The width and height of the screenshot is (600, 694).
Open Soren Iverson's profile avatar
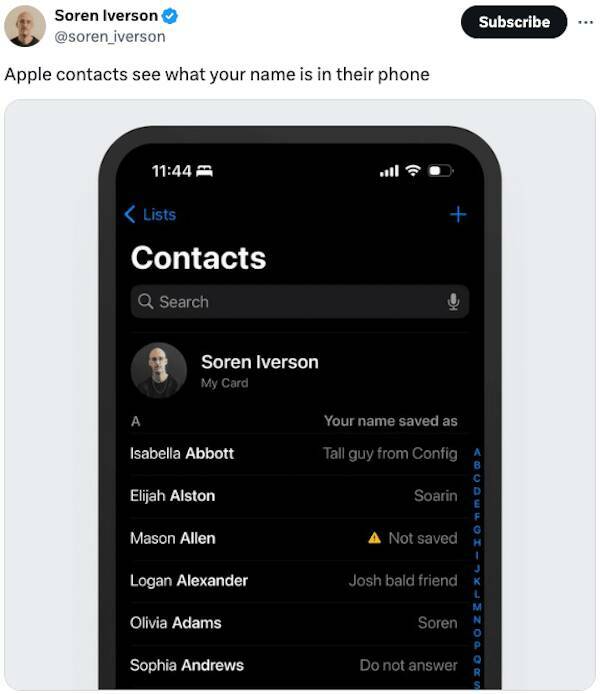pyautogui.click(x=25, y=26)
